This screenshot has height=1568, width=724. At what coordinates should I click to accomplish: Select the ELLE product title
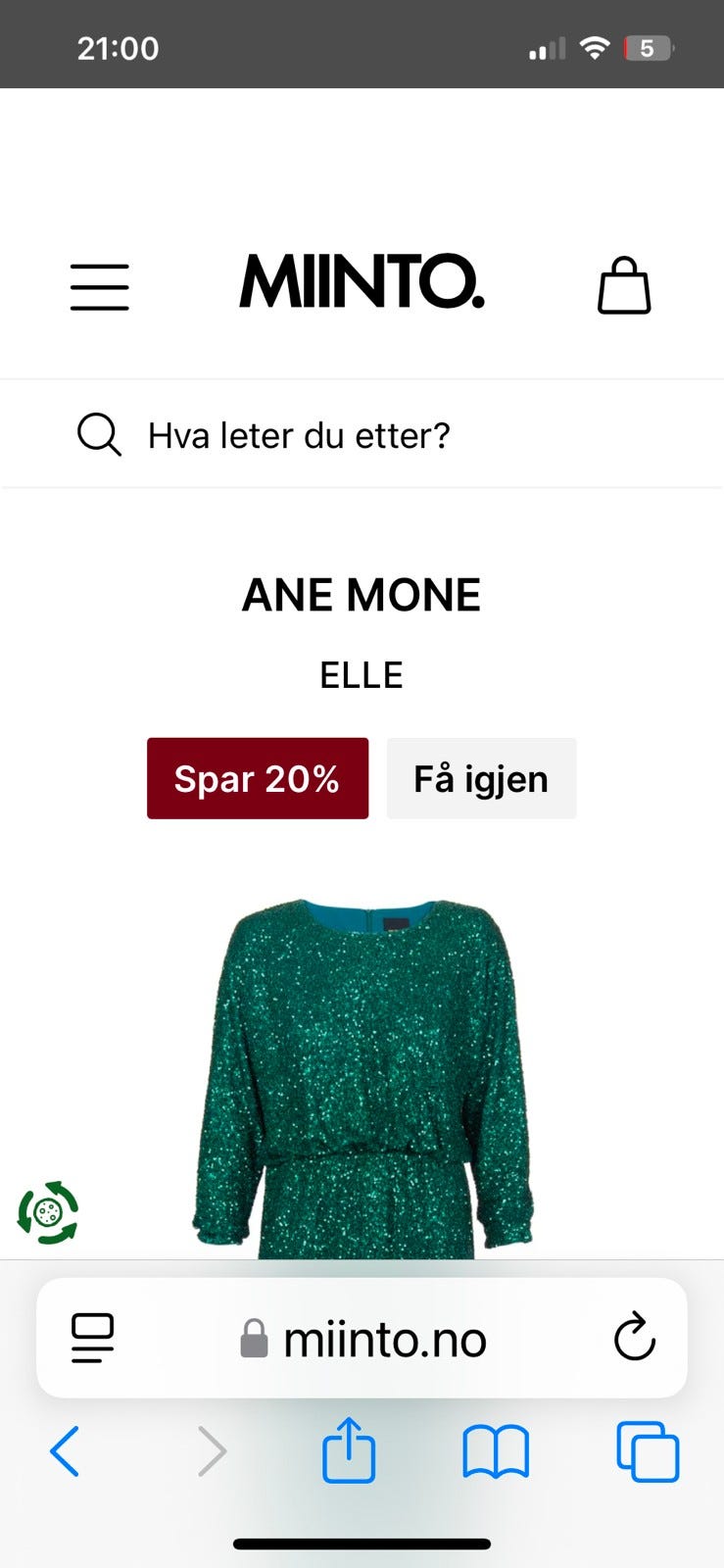tap(361, 674)
